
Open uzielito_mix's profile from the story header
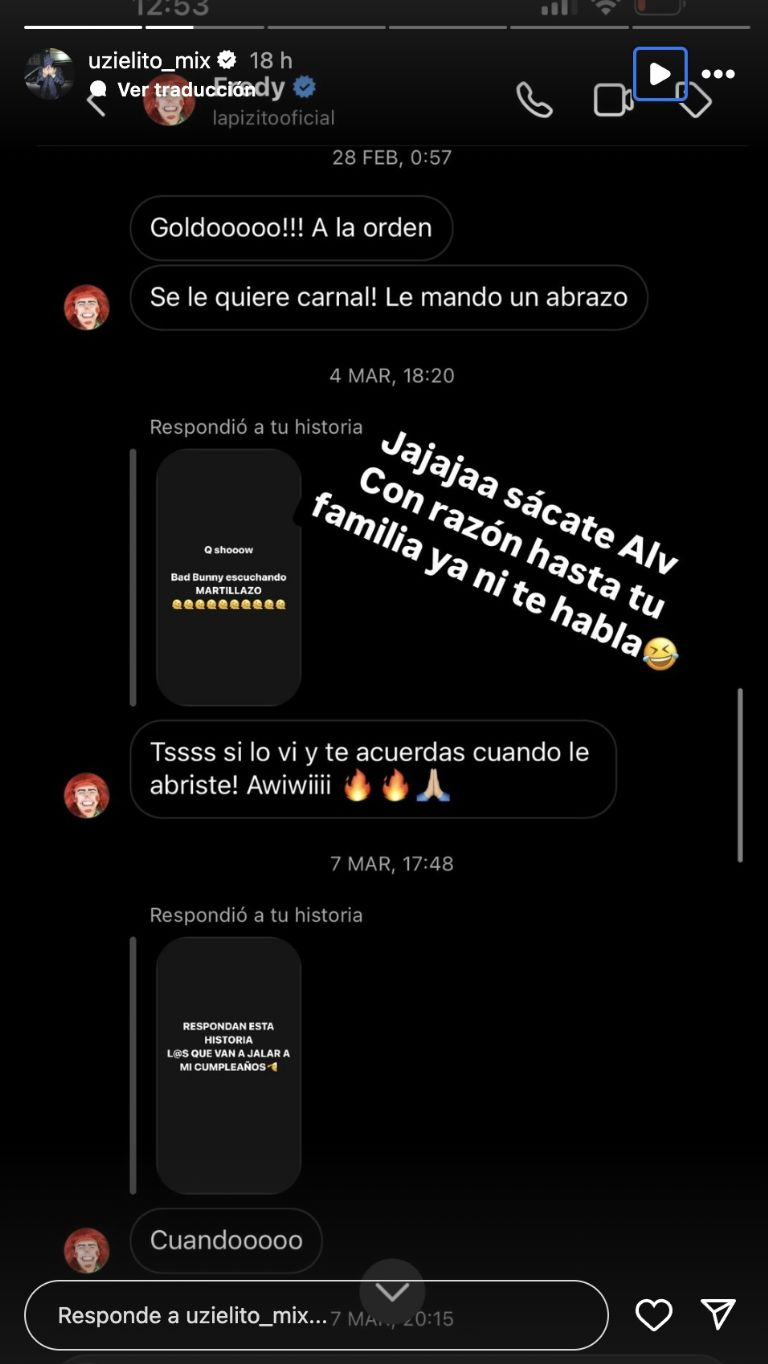click(149, 61)
